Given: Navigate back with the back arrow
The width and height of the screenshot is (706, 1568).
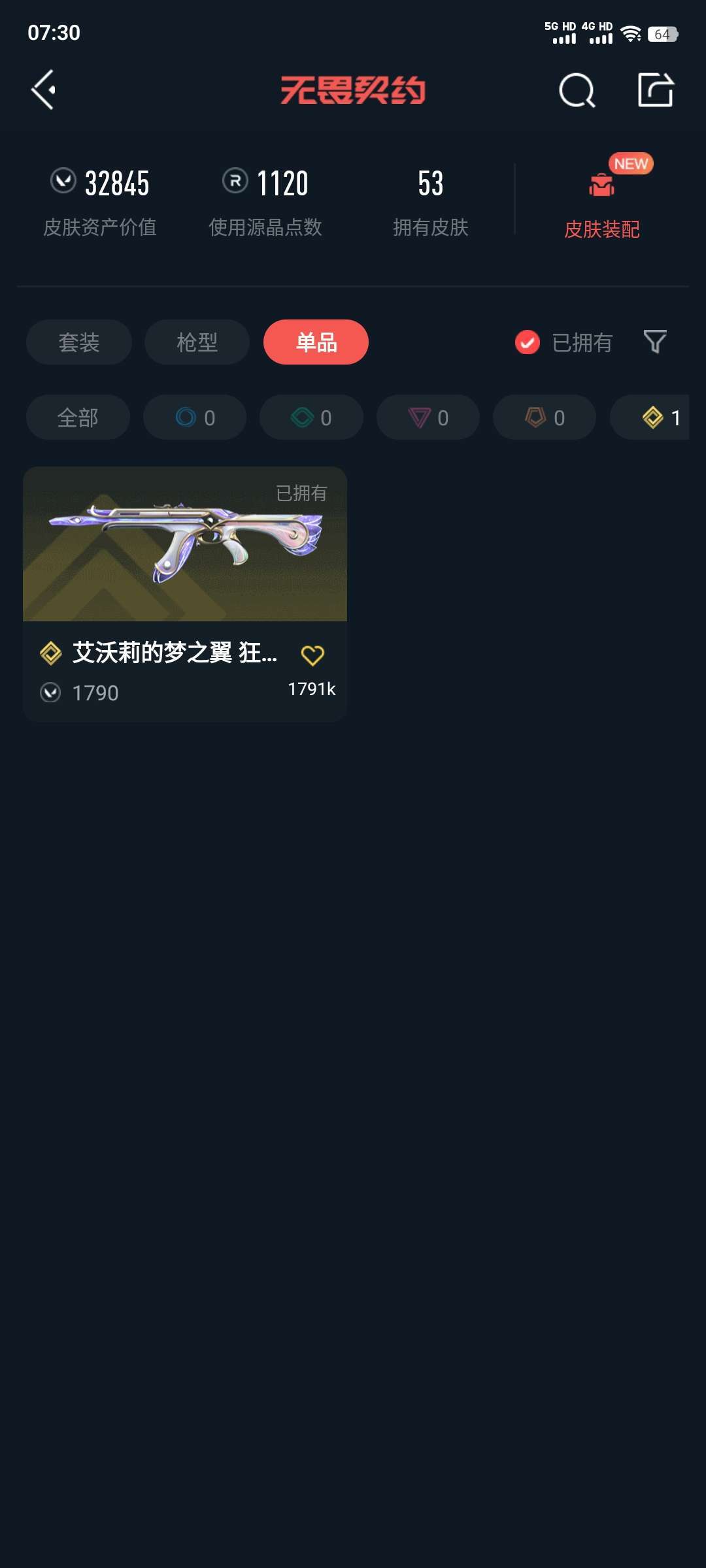Looking at the screenshot, I should (43, 90).
